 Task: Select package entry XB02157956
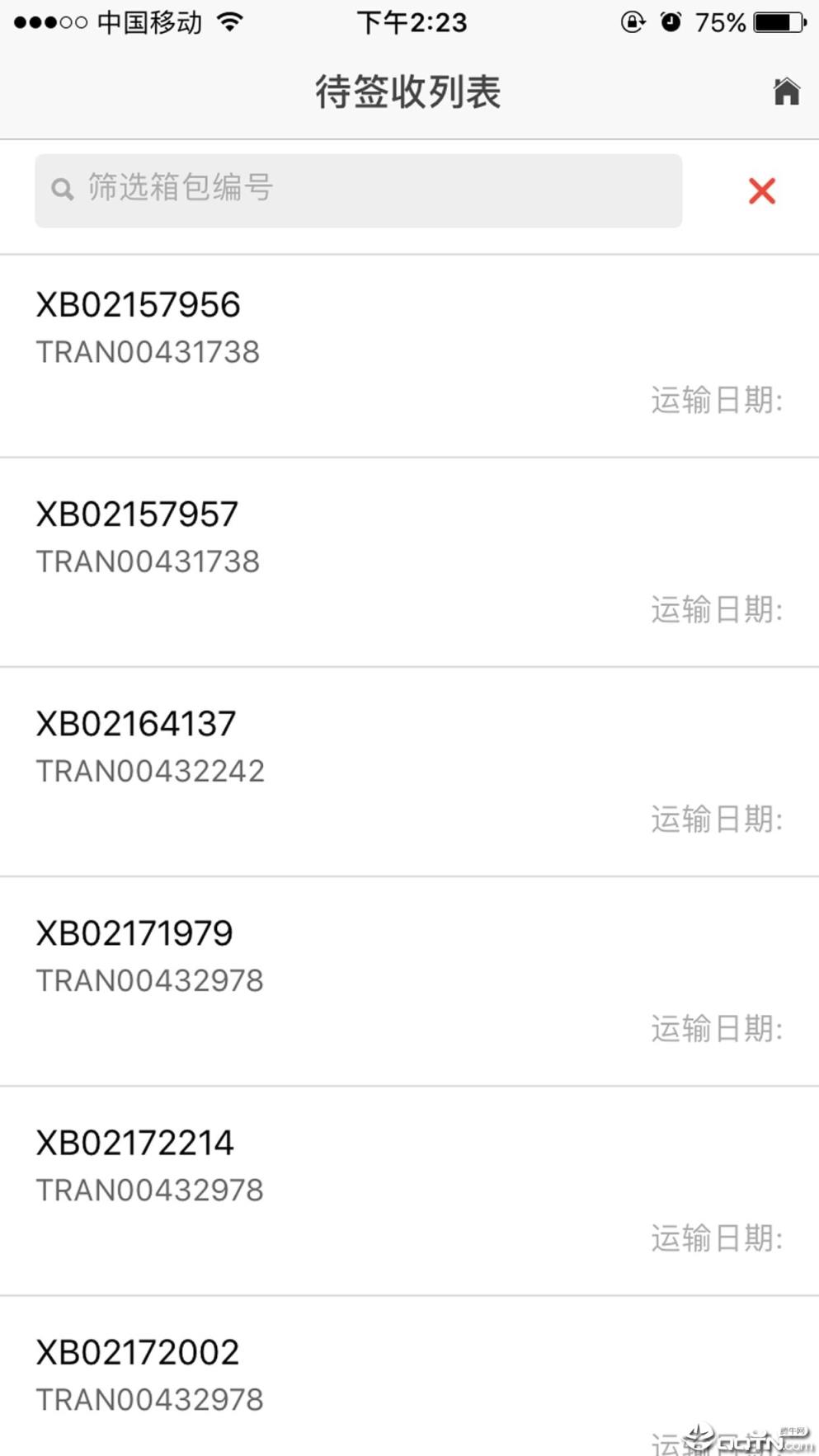[x=139, y=305]
